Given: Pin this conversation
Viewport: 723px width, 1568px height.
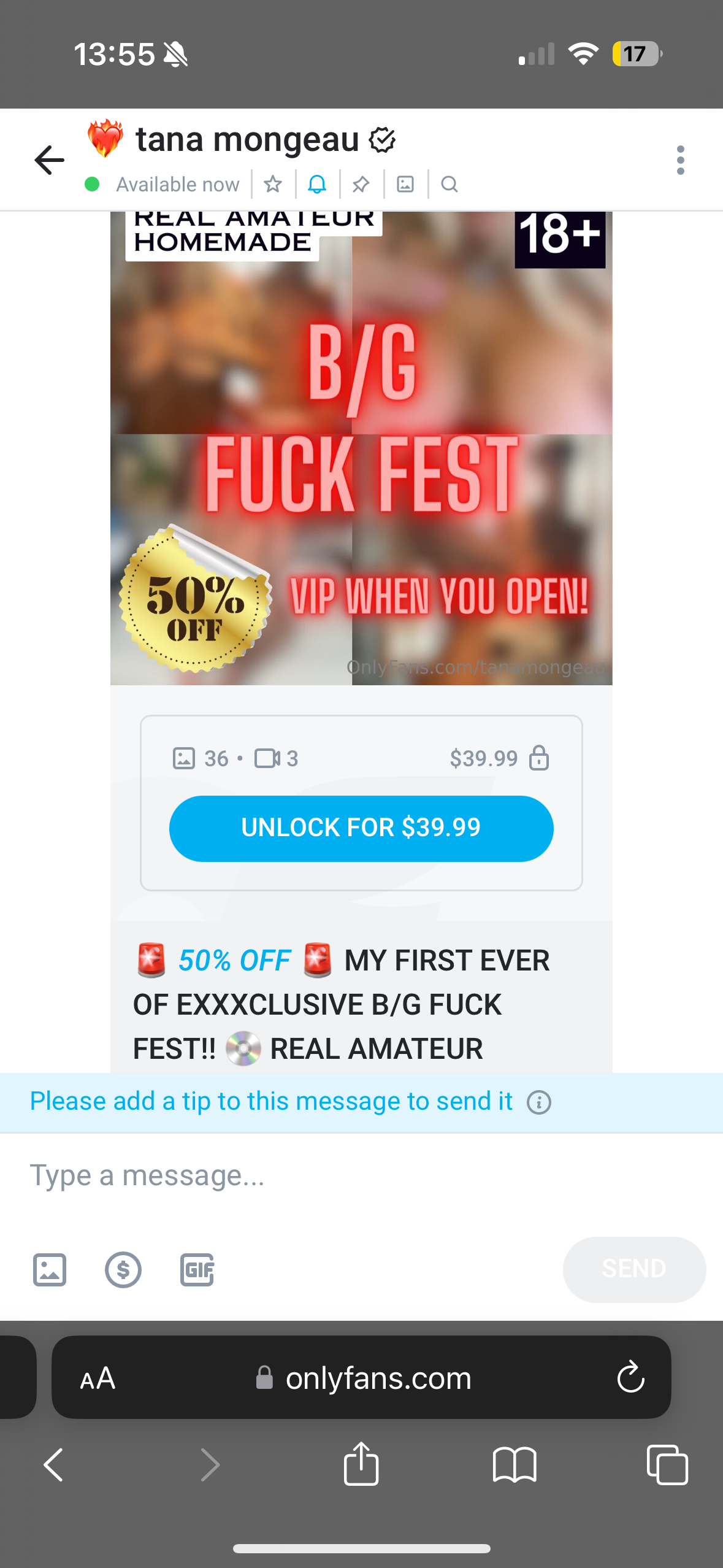Looking at the screenshot, I should point(361,184).
